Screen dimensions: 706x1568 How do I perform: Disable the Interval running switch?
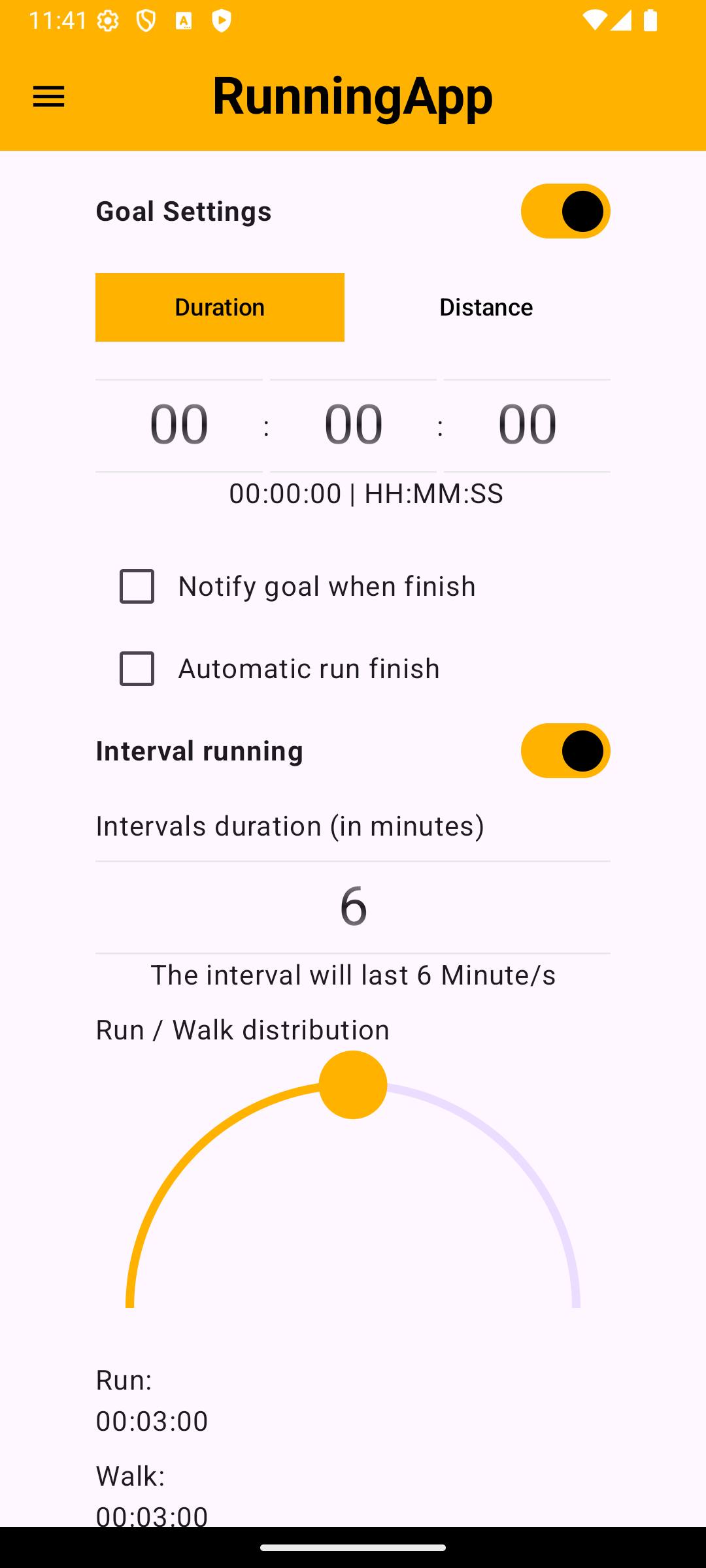click(x=565, y=751)
